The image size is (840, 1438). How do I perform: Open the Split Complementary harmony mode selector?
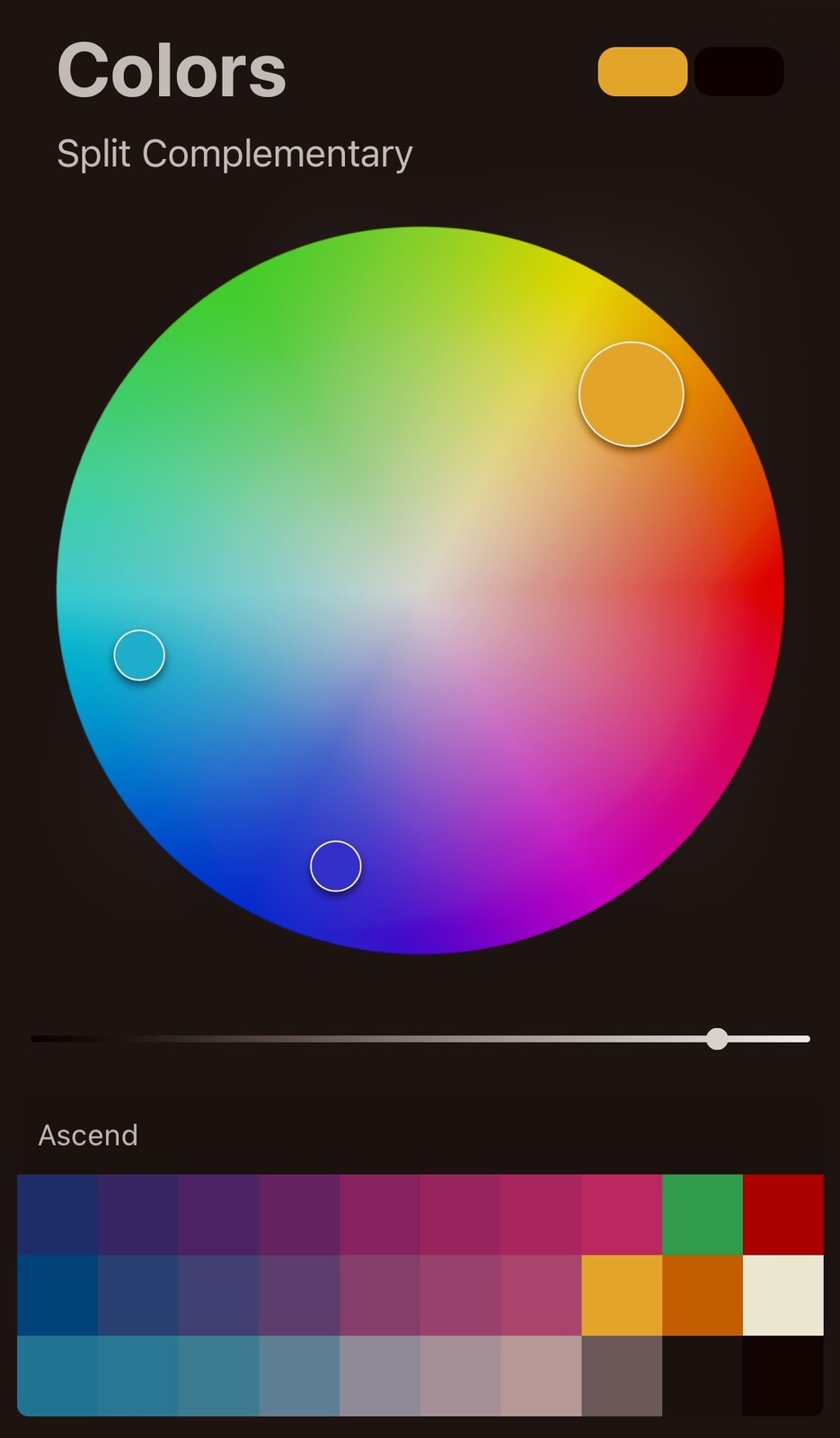(x=234, y=154)
